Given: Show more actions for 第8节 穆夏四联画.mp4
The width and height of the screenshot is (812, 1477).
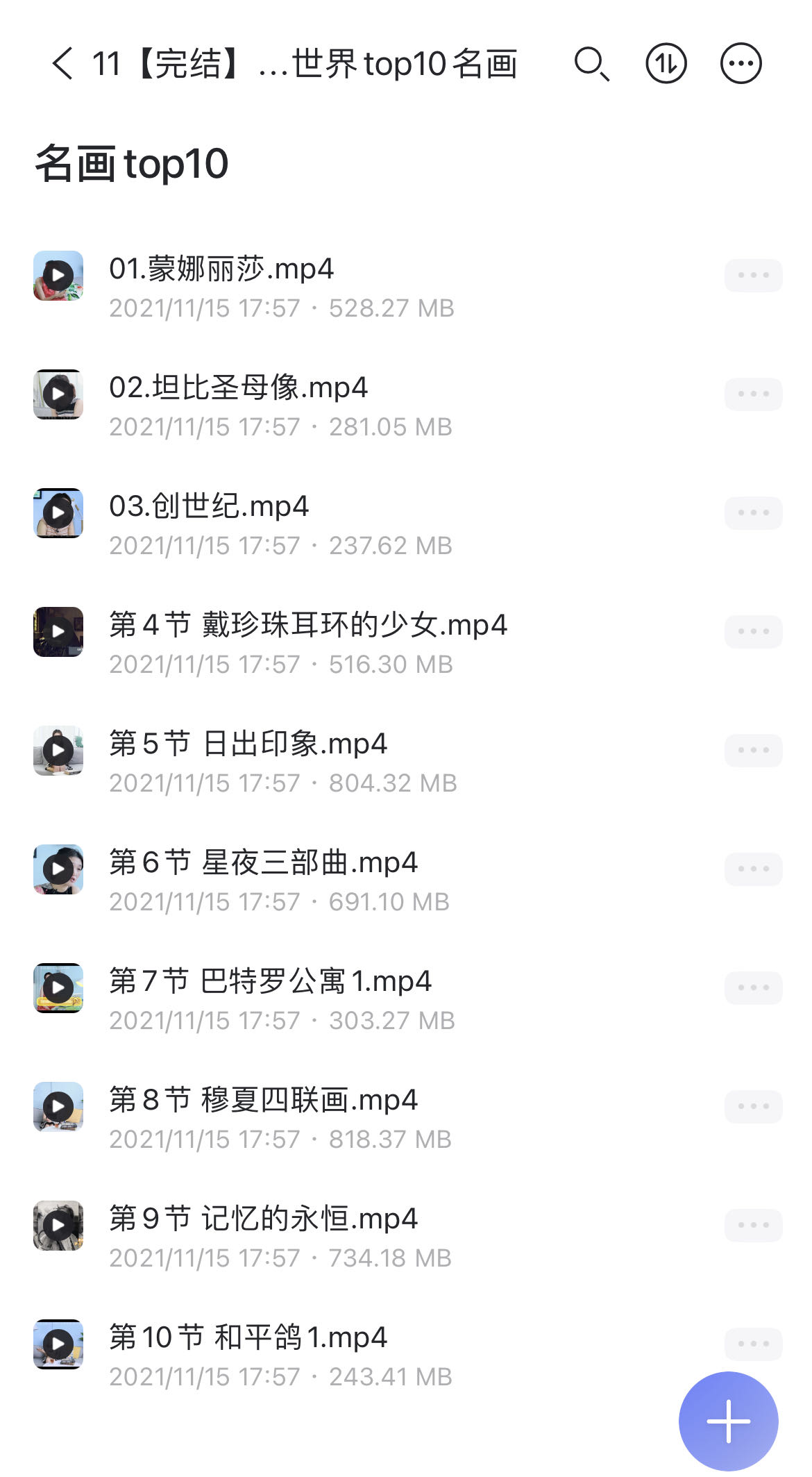Looking at the screenshot, I should click(x=753, y=1107).
